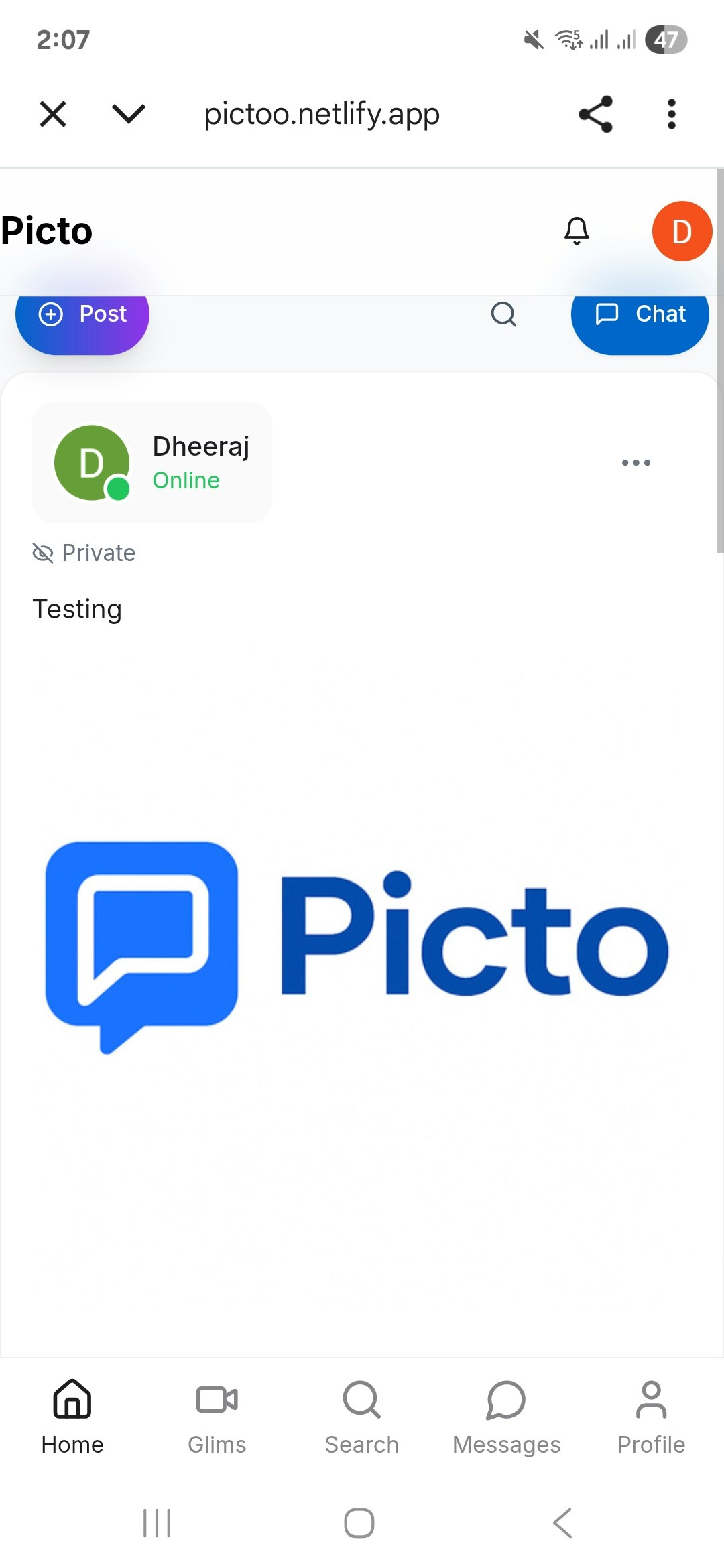Open the post options three-dot menu
724x1568 pixels.
click(x=636, y=462)
